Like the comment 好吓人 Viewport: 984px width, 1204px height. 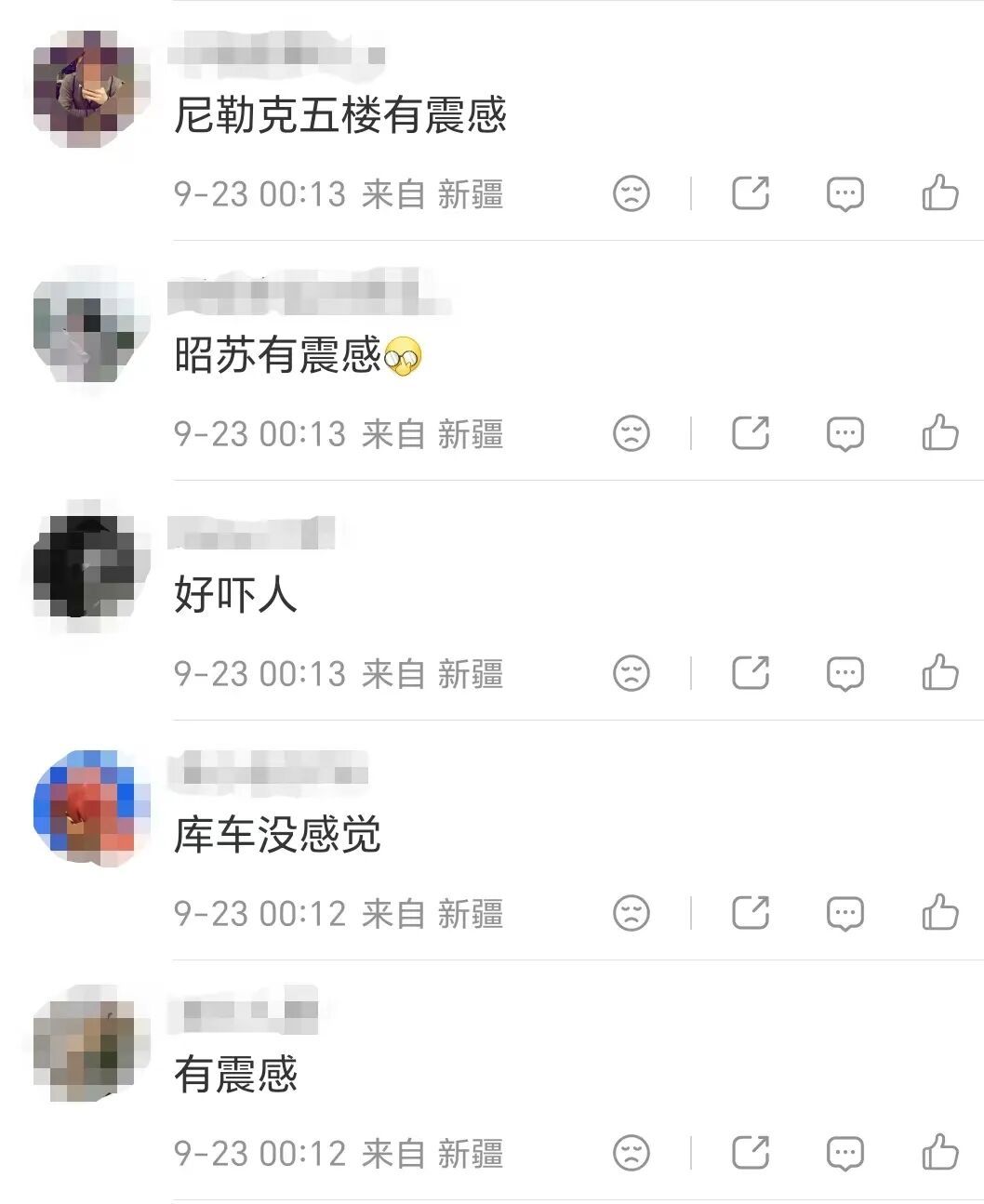click(939, 673)
